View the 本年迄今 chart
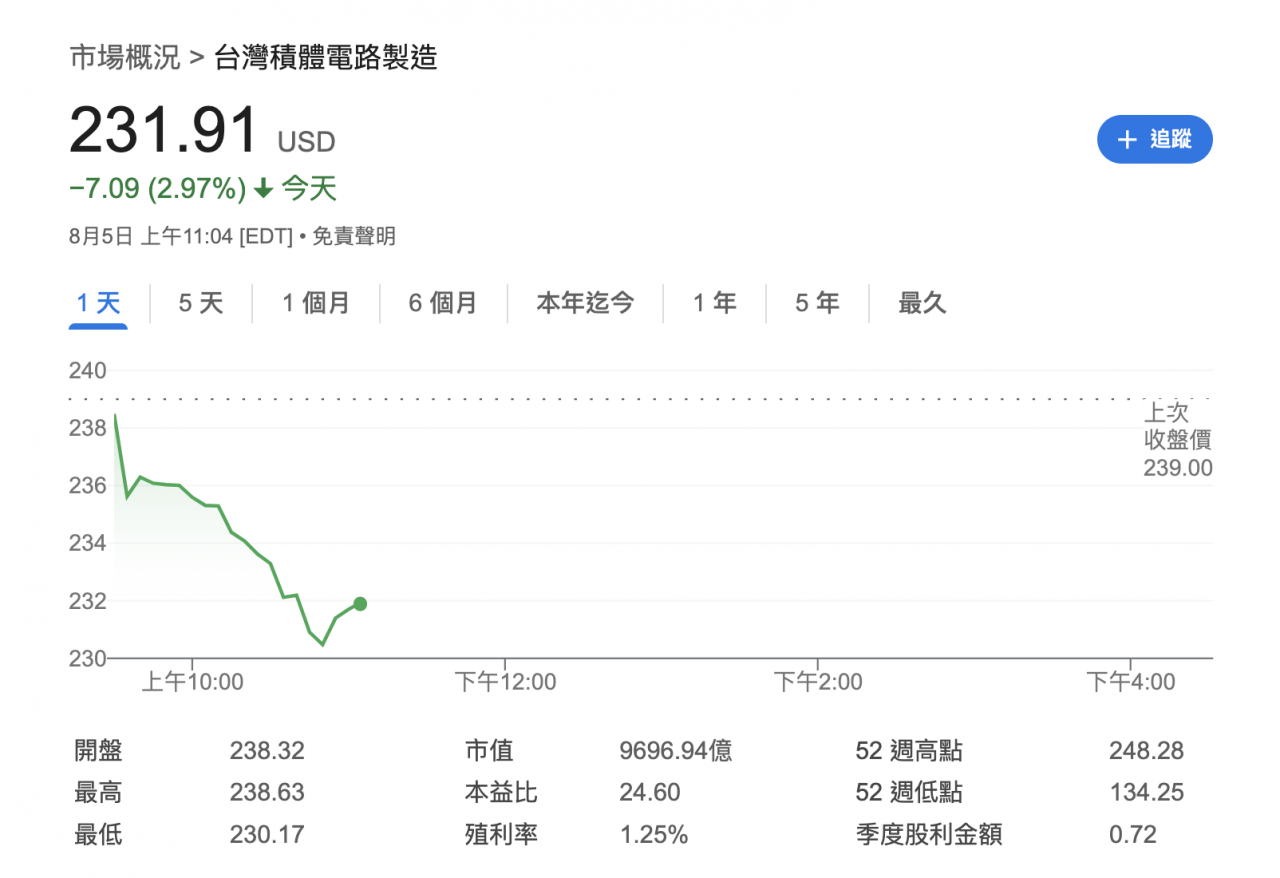The height and width of the screenshot is (878, 1280). tap(585, 303)
